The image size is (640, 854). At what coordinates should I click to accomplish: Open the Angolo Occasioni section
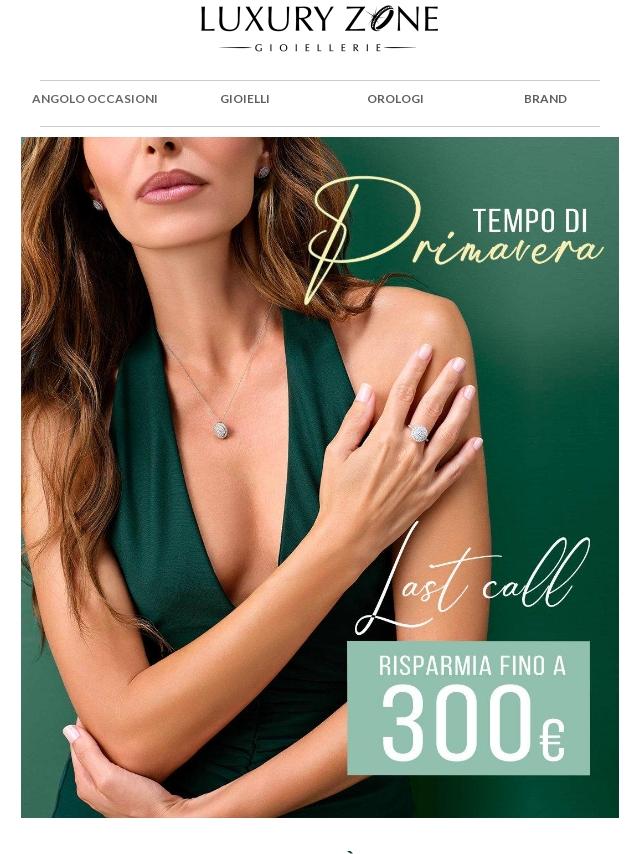point(95,99)
